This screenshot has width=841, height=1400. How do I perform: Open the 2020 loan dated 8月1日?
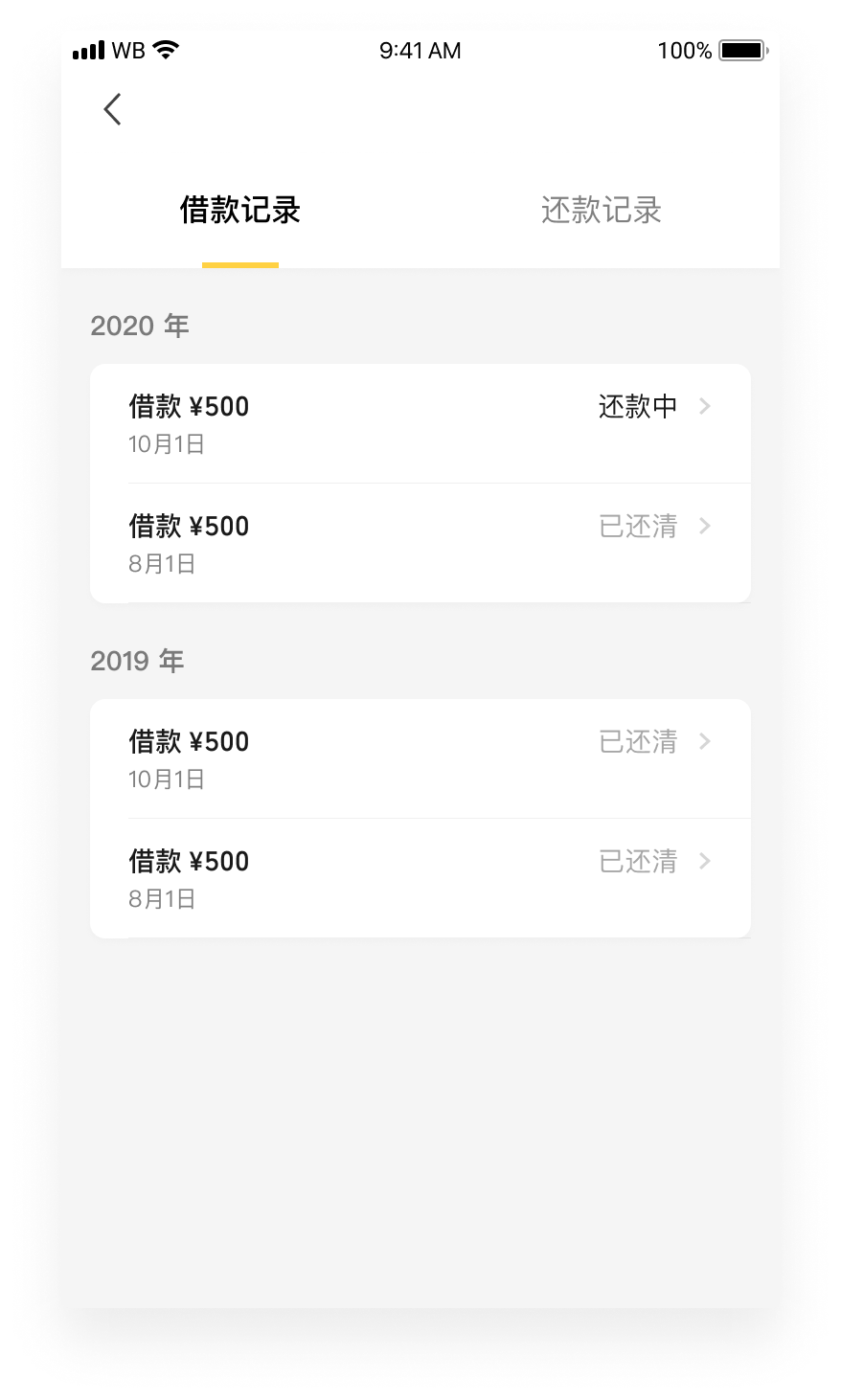pyautogui.click(x=420, y=543)
